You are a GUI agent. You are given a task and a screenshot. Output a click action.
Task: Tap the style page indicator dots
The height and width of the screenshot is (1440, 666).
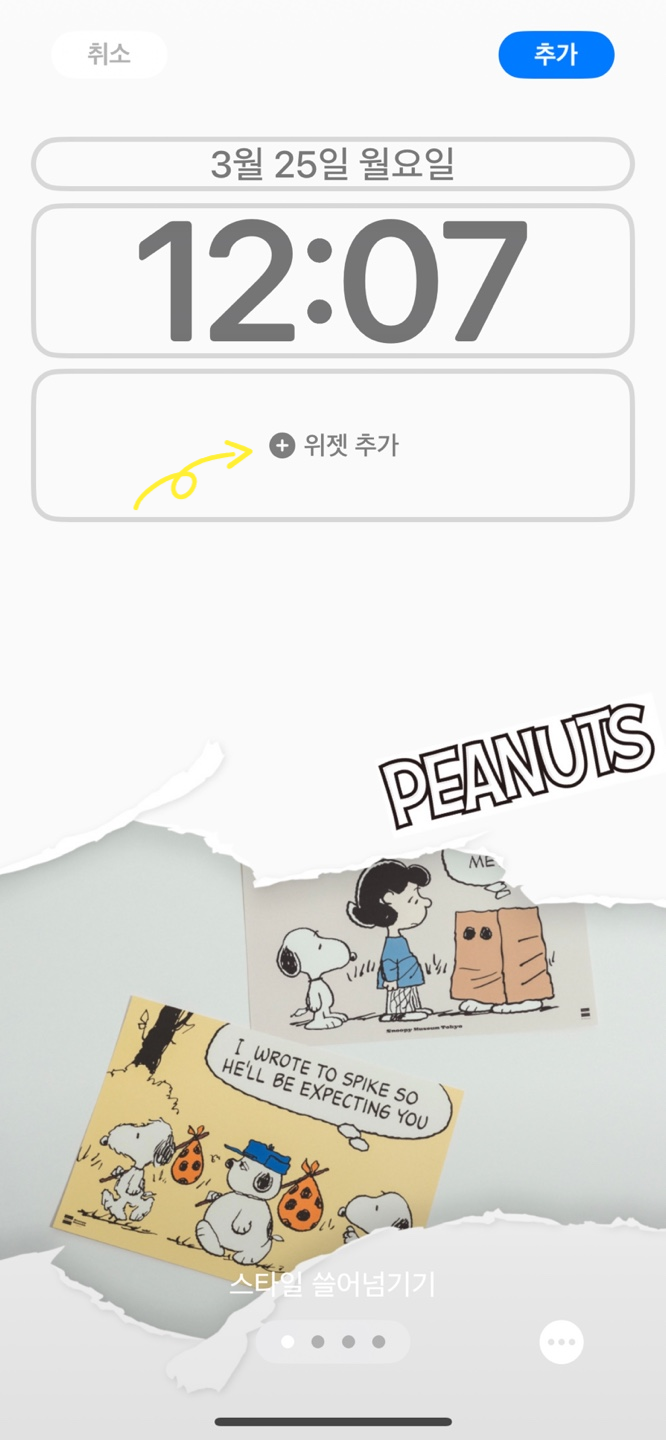click(x=333, y=1342)
